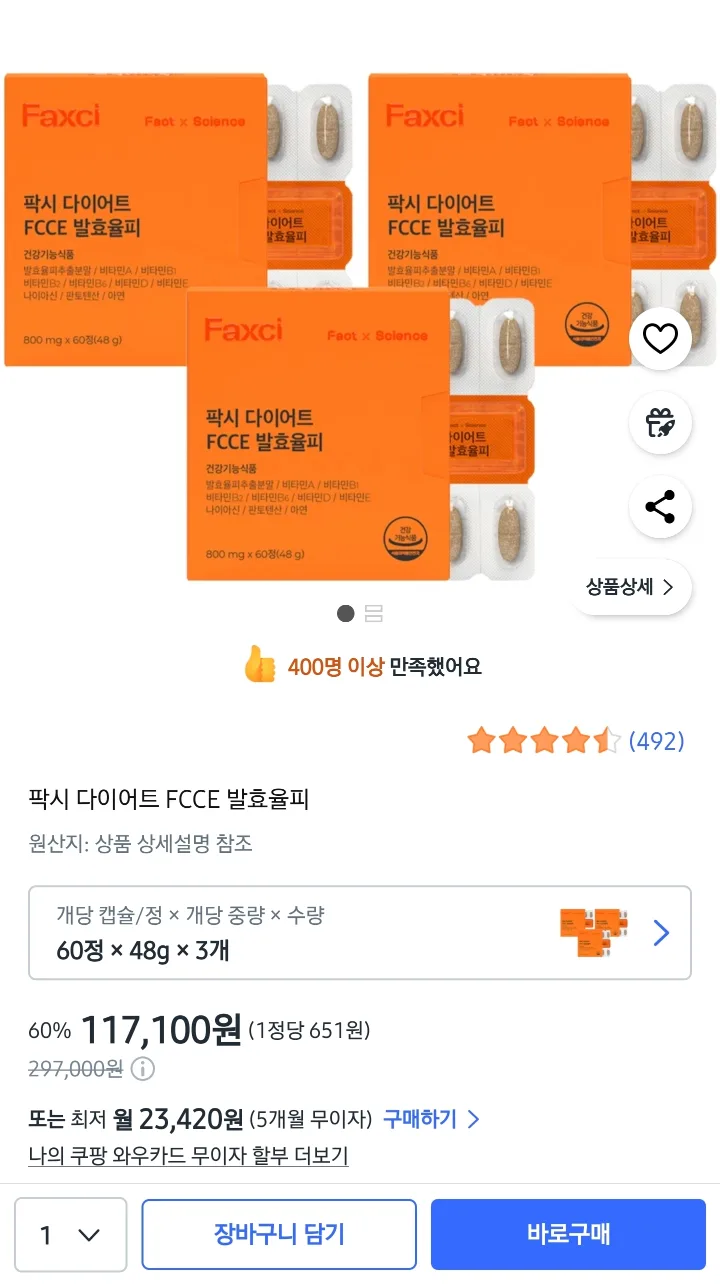Screen dimensions: 720x1286
Task: Open 상품상세 product details
Action: [x=630, y=587]
